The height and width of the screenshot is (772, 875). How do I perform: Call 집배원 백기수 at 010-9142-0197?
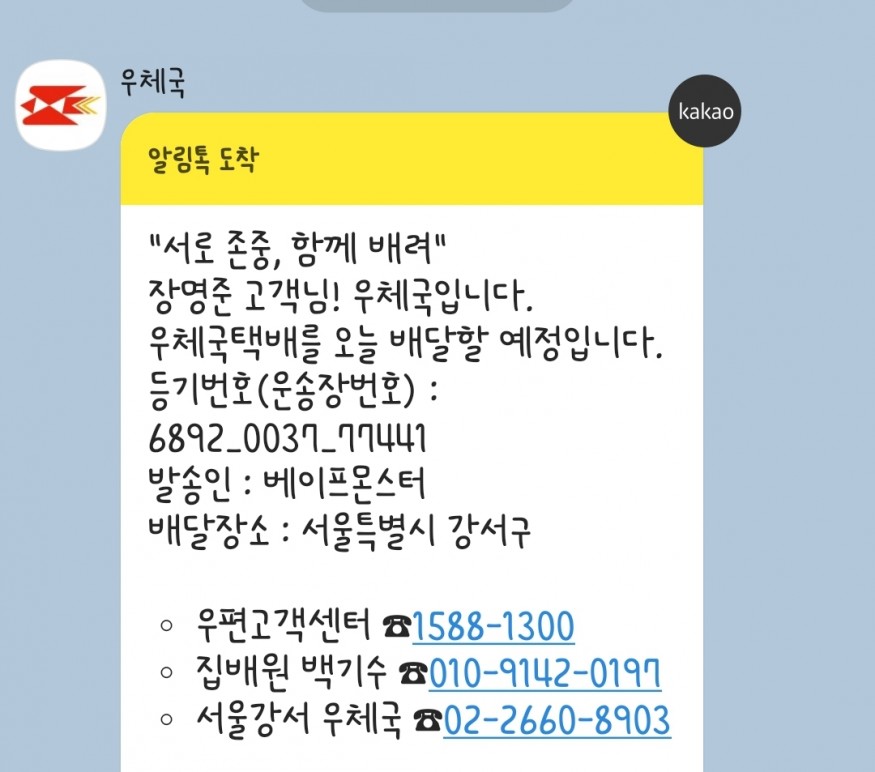point(545,674)
